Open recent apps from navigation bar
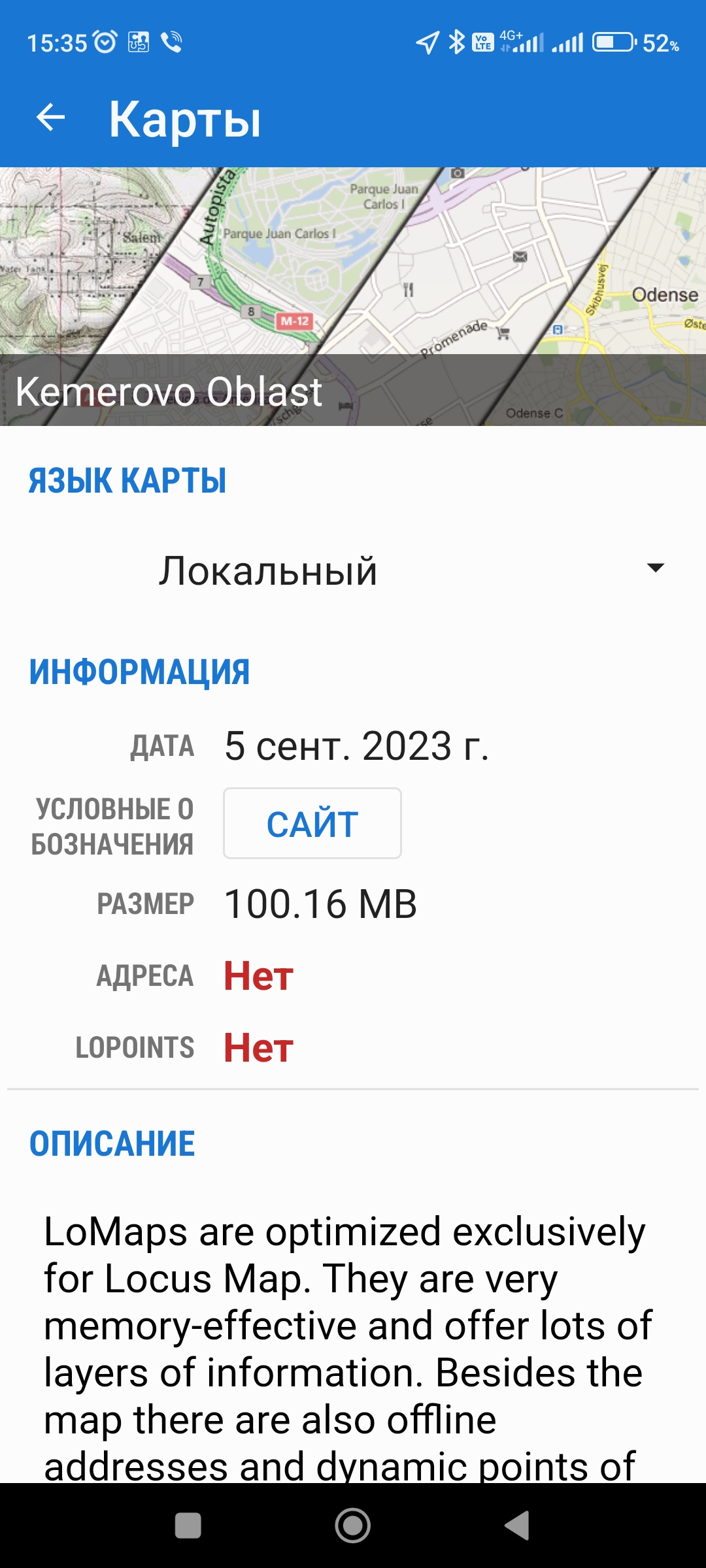Image resolution: width=706 pixels, height=1568 pixels. (x=188, y=1526)
